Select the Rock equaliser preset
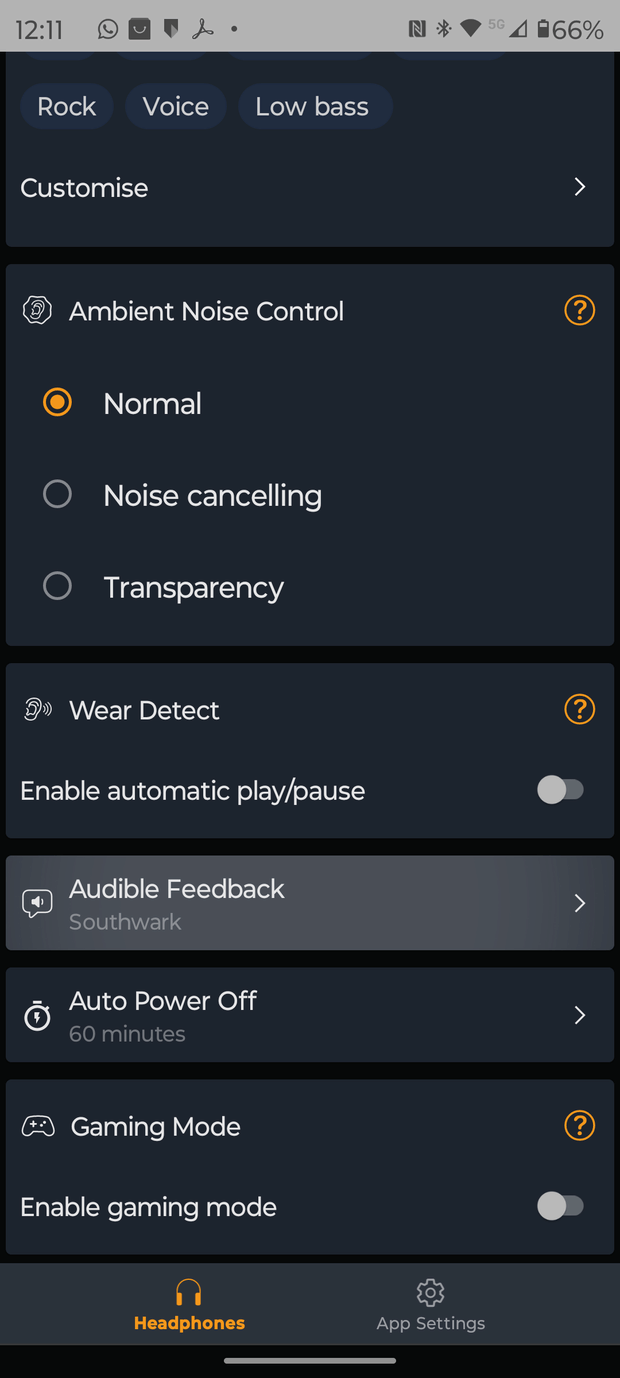 [x=67, y=107]
